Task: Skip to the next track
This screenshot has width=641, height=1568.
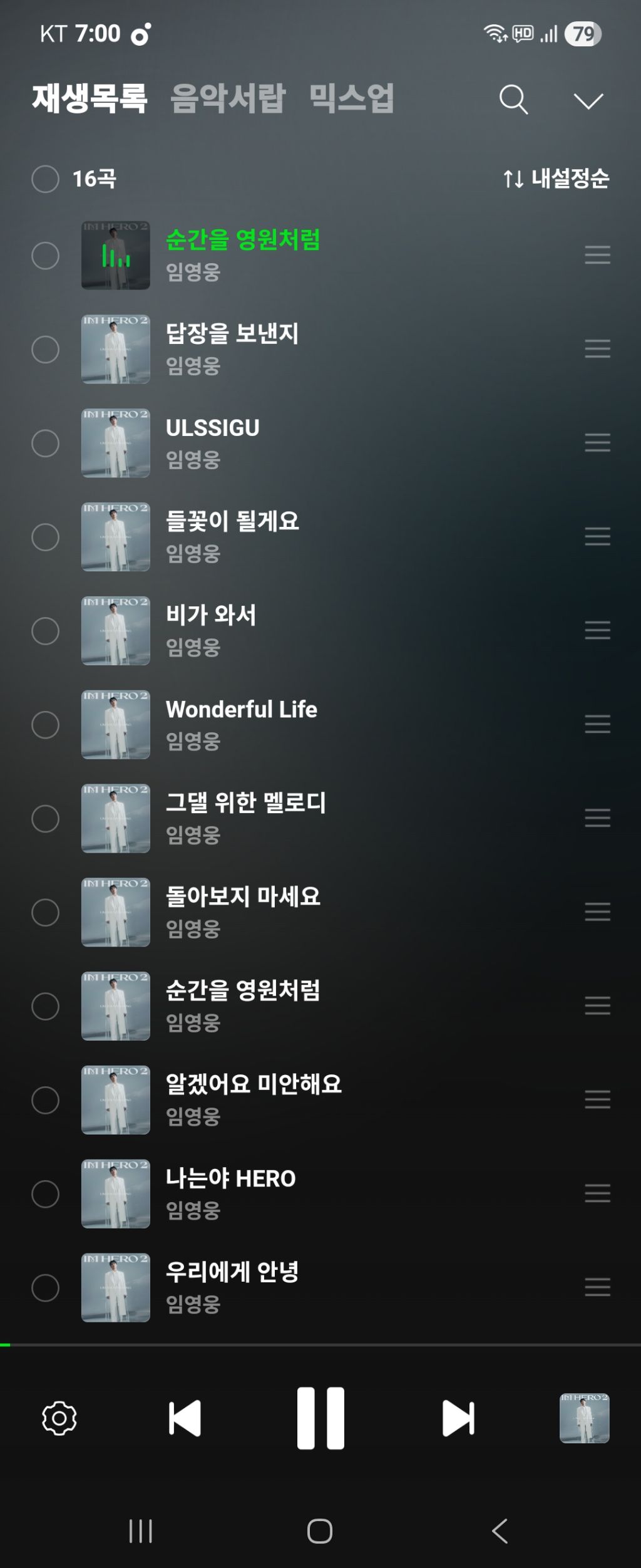Action: [x=458, y=1418]
